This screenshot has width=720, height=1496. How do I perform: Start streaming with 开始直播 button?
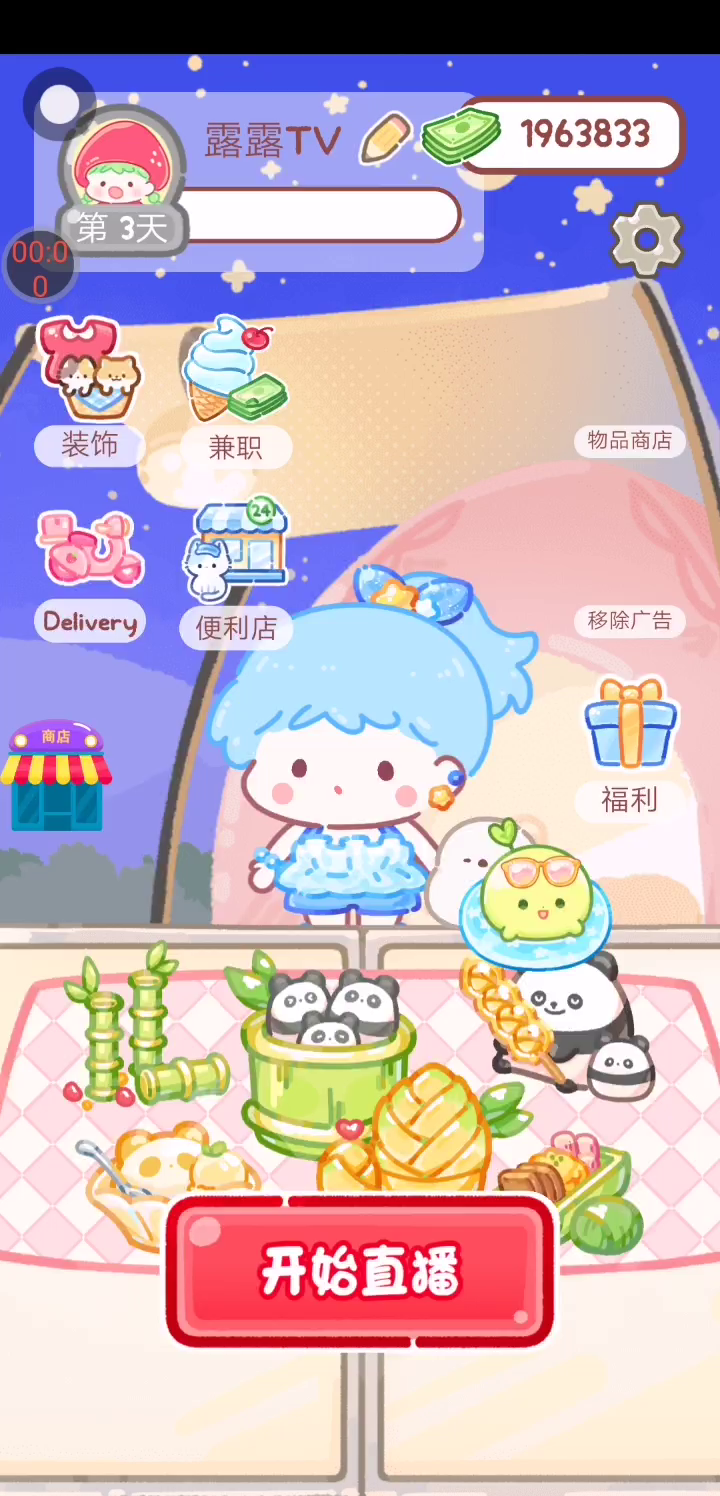360,1270
